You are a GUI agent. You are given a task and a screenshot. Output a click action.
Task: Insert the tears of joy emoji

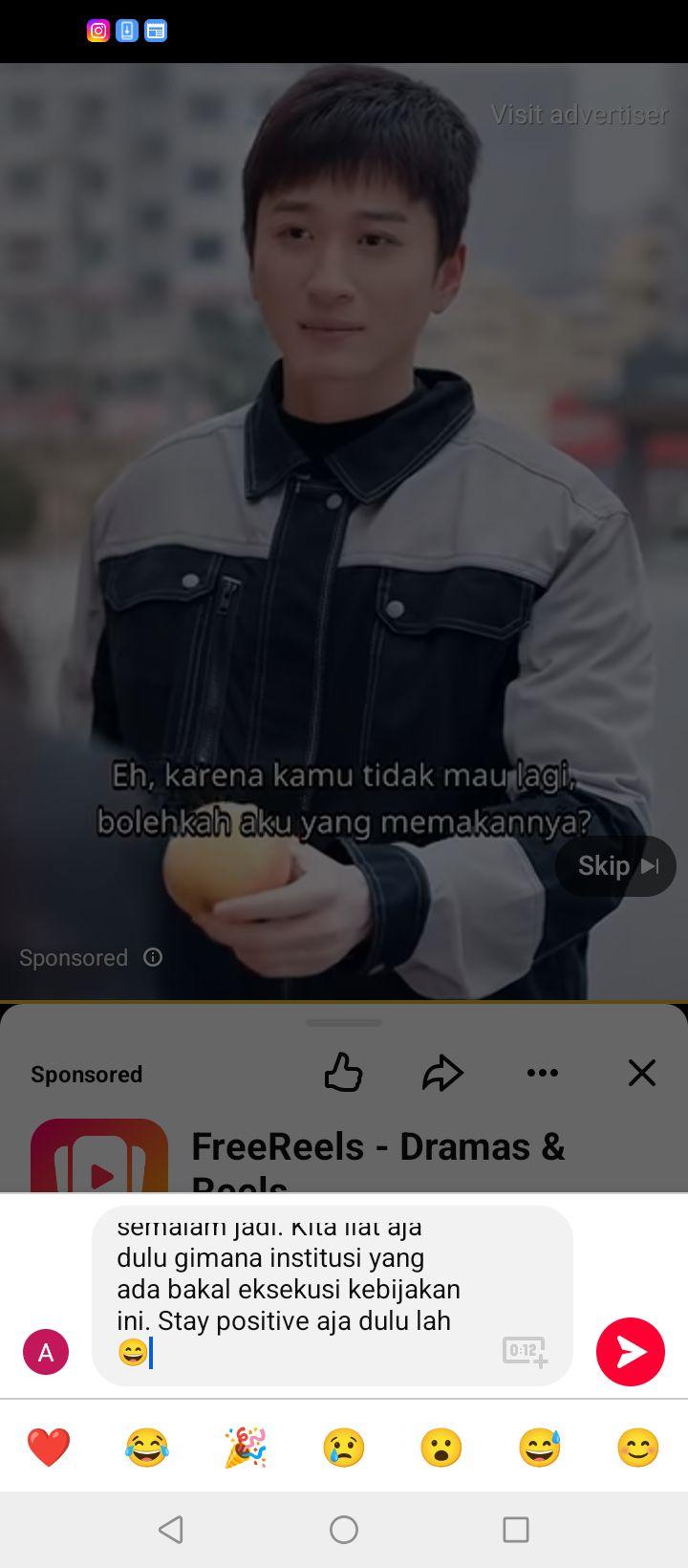click(x=147, y=1448)
